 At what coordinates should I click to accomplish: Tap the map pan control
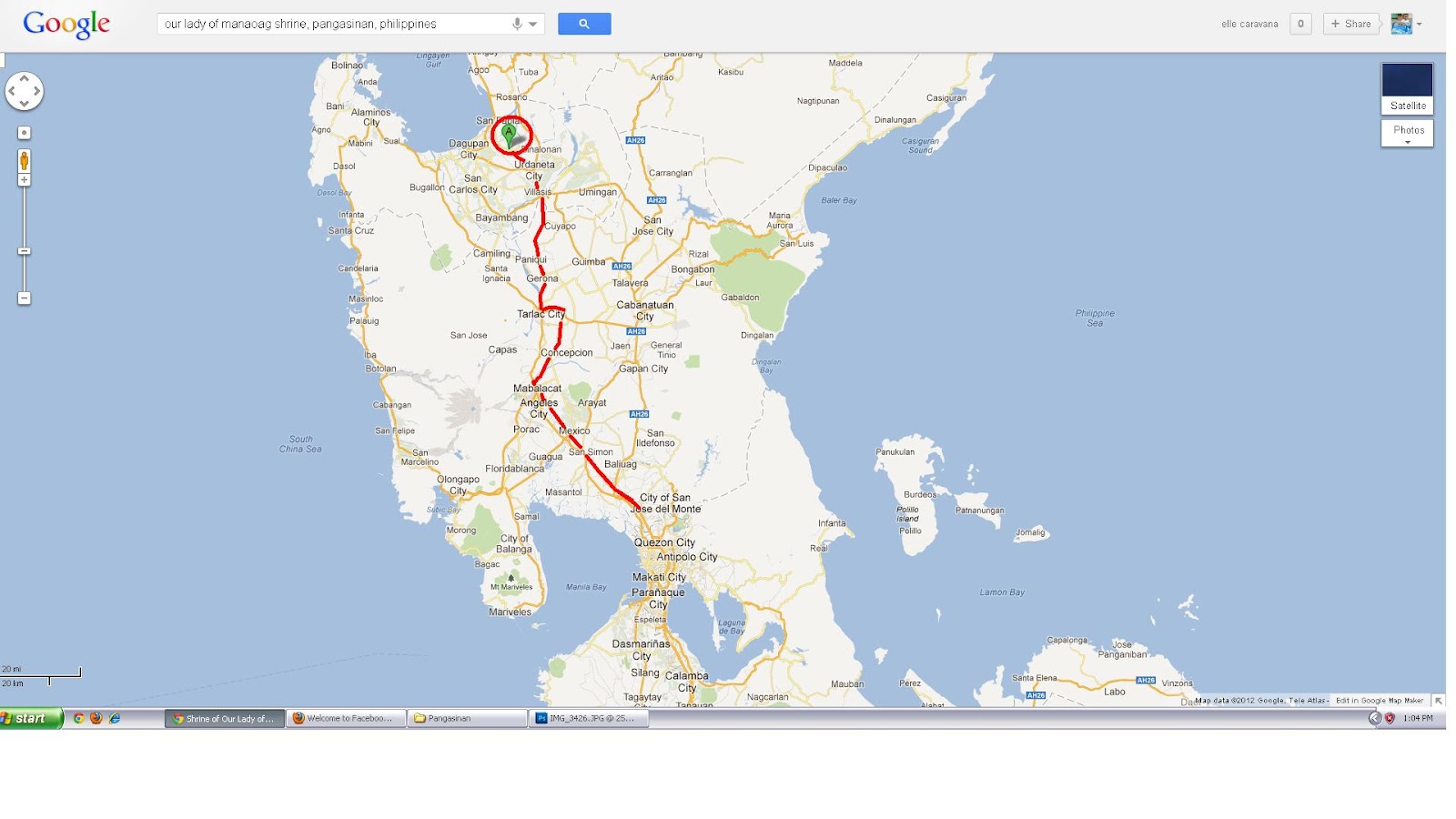point(25,91)
